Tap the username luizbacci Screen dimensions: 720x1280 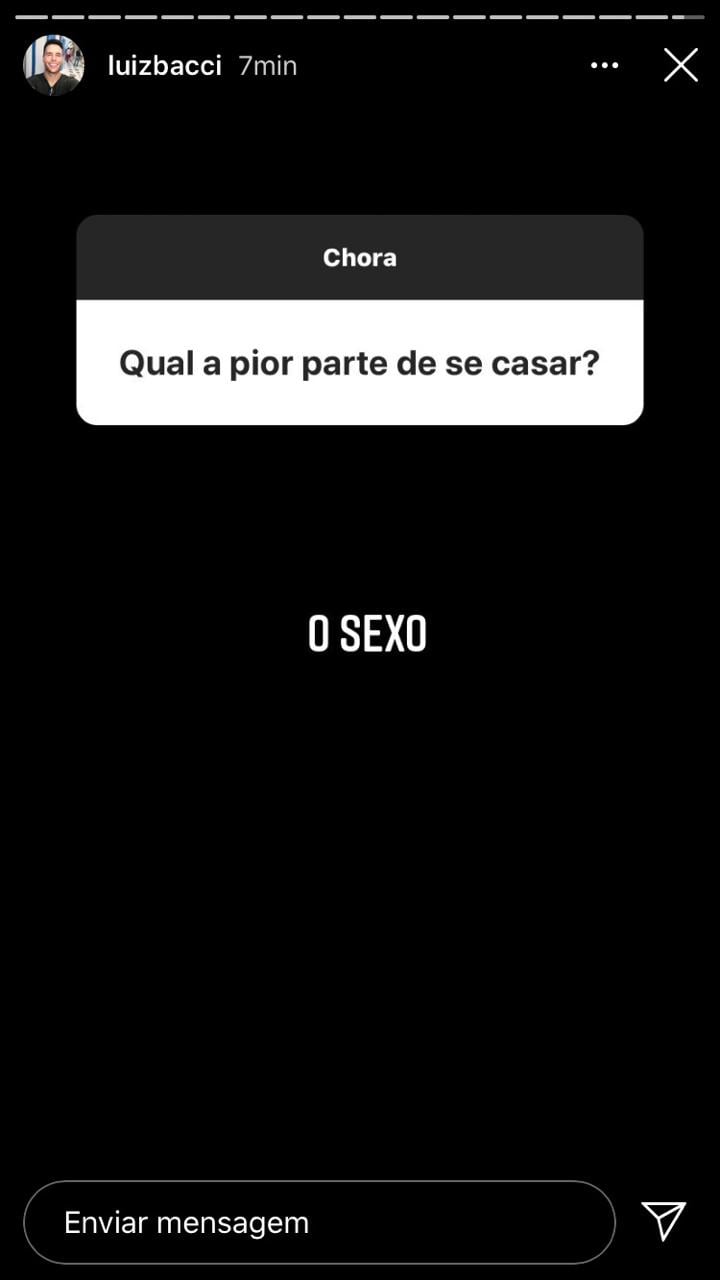coord(163,64)
